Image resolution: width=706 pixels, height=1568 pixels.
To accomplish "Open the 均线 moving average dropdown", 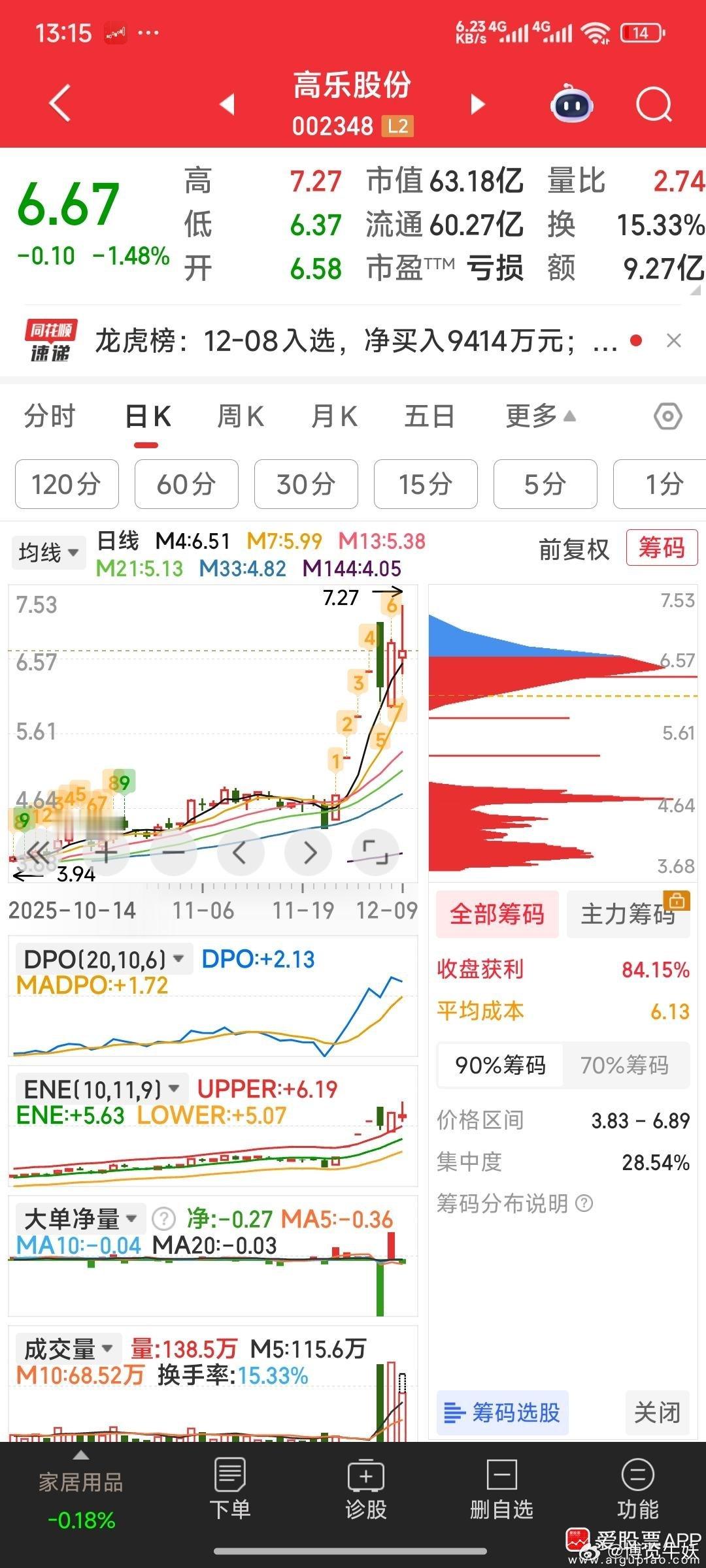I will (x=48, y=551).
